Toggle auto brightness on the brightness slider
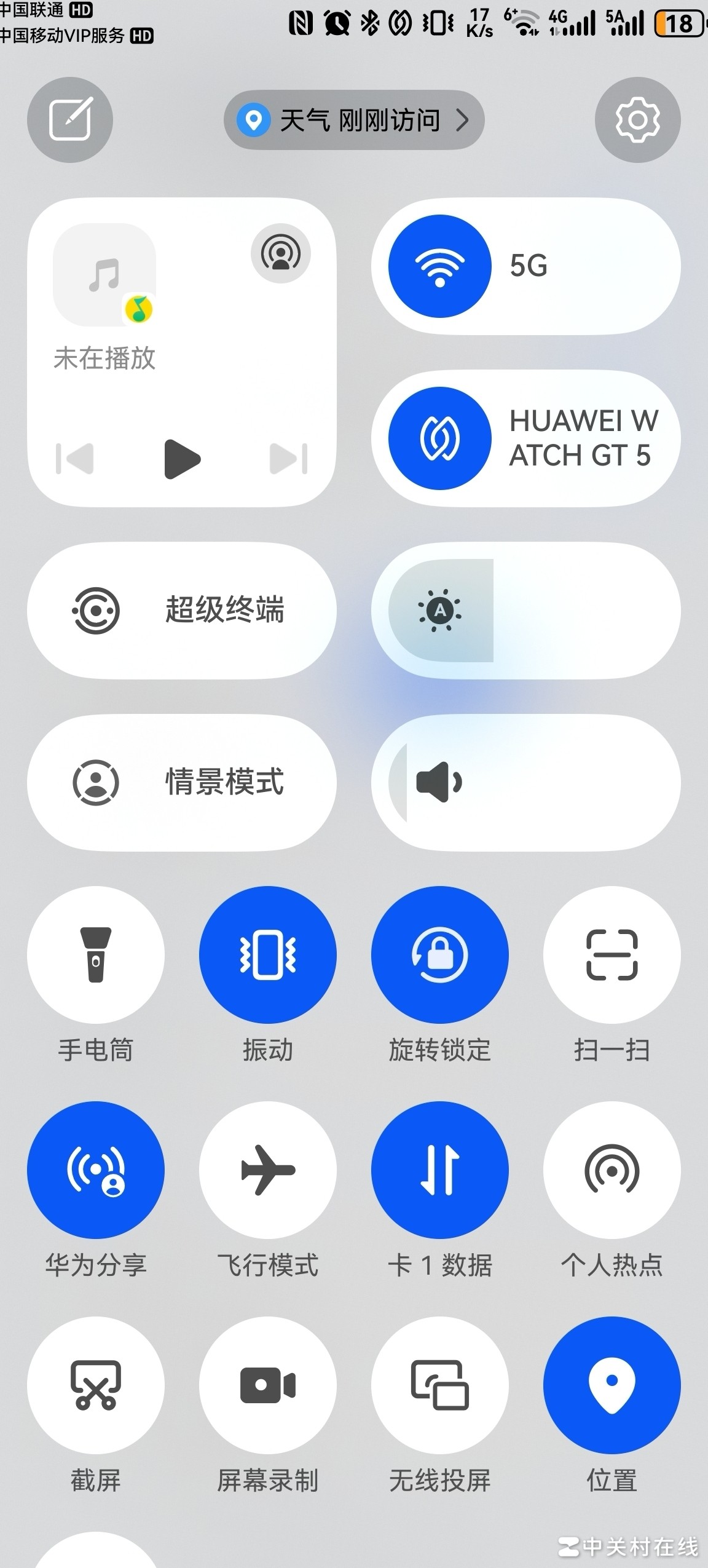 [x=440, y=611]
